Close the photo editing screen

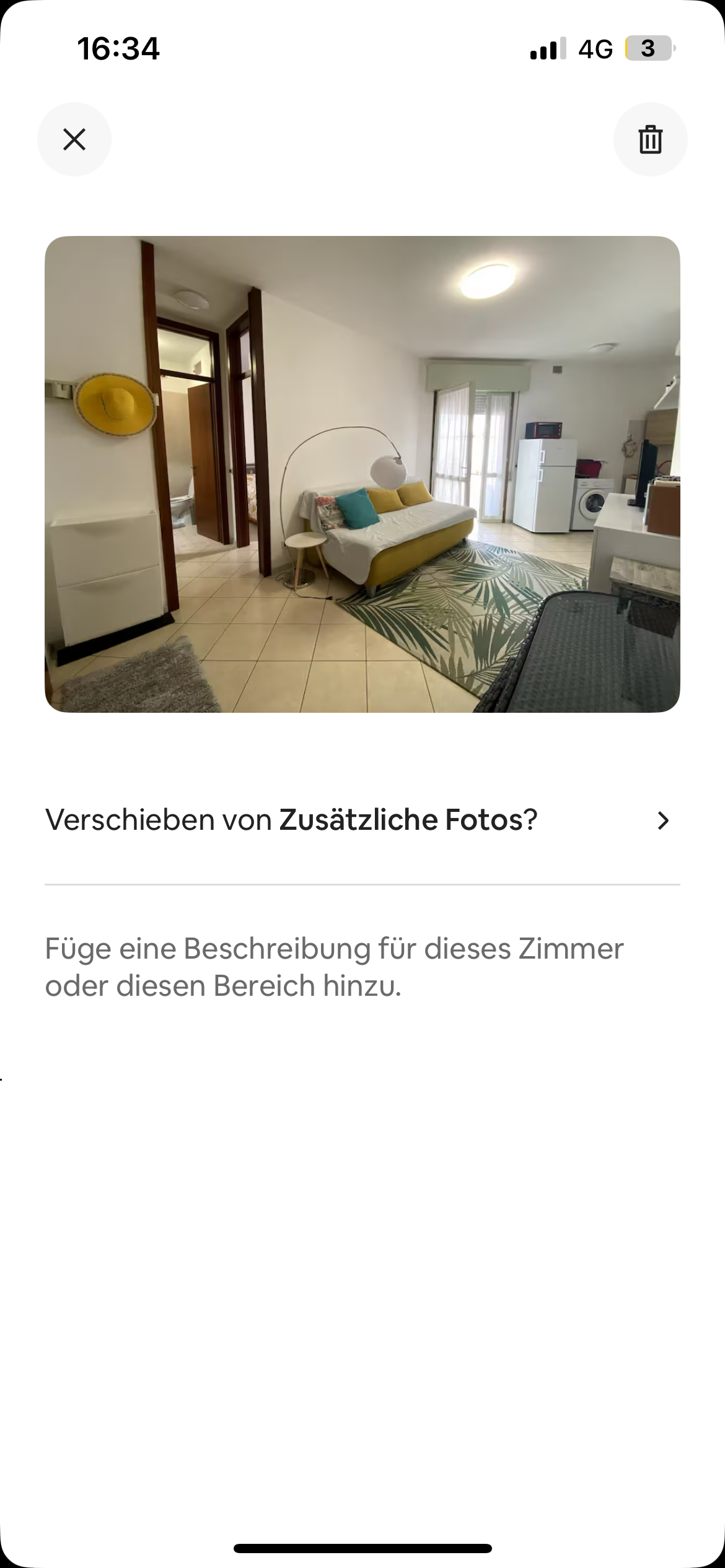[74, 139]
